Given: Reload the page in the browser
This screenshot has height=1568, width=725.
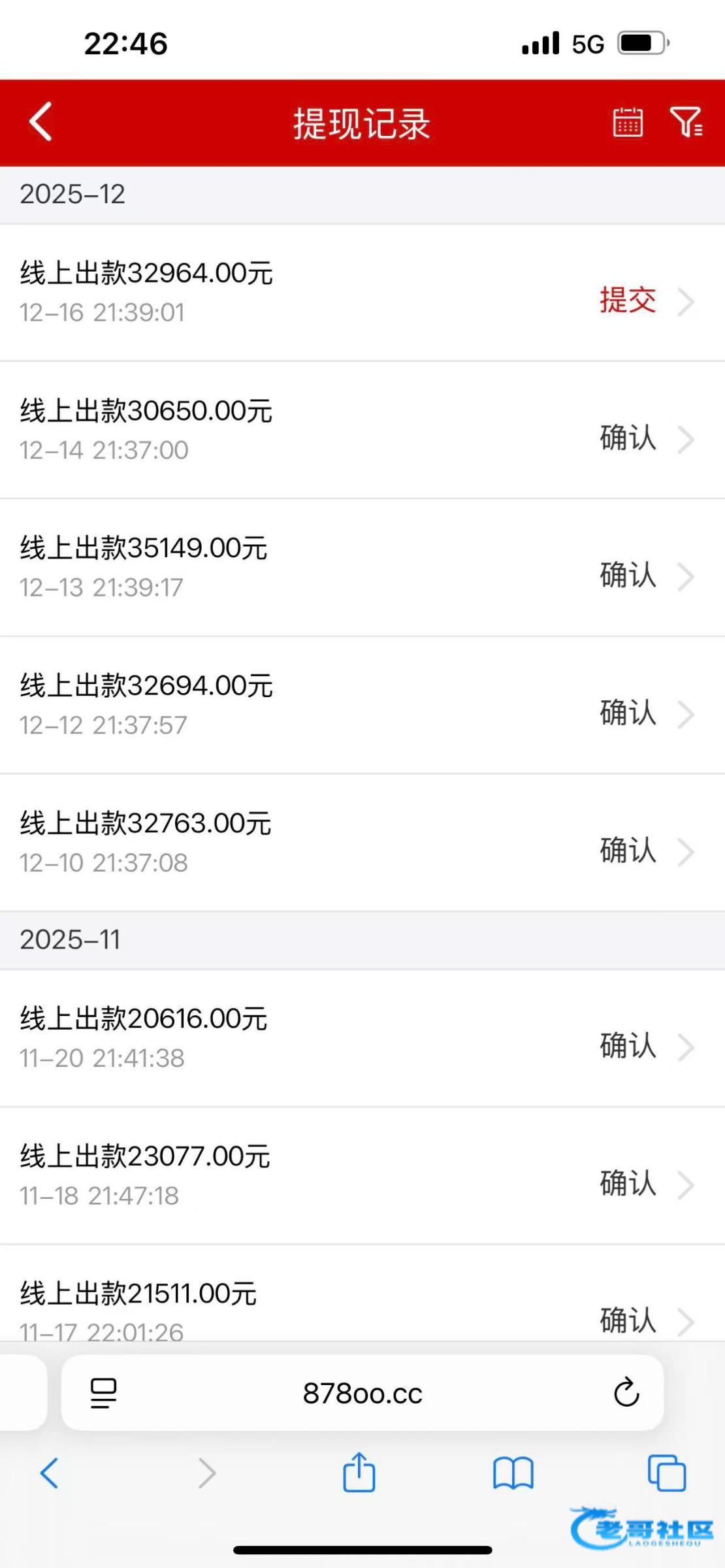Looking at the screenshot, I should [626, 1392].
